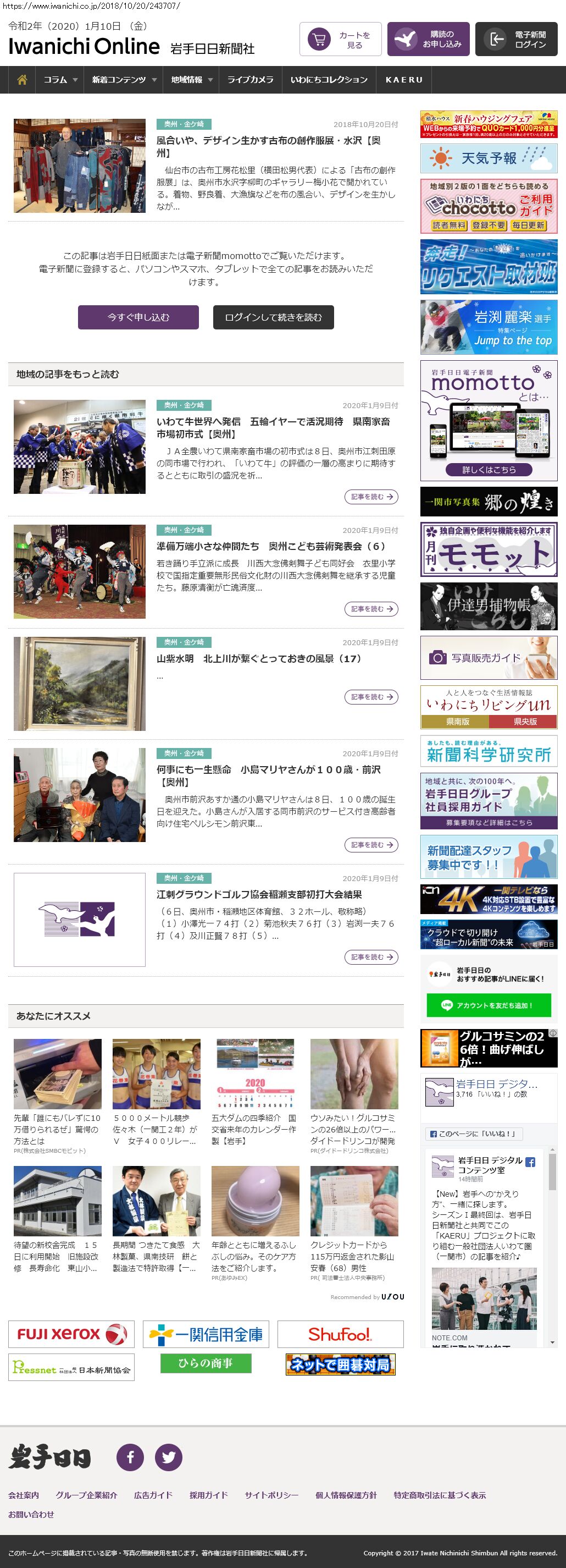The image size is (566, 1568).
Task: Visit the Facebook page from footer
Action: (130, 1457)
